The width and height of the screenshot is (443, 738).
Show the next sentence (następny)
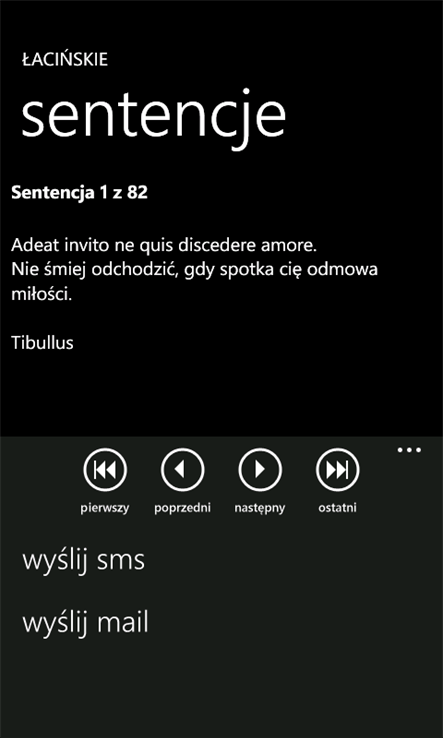(260, 470)
